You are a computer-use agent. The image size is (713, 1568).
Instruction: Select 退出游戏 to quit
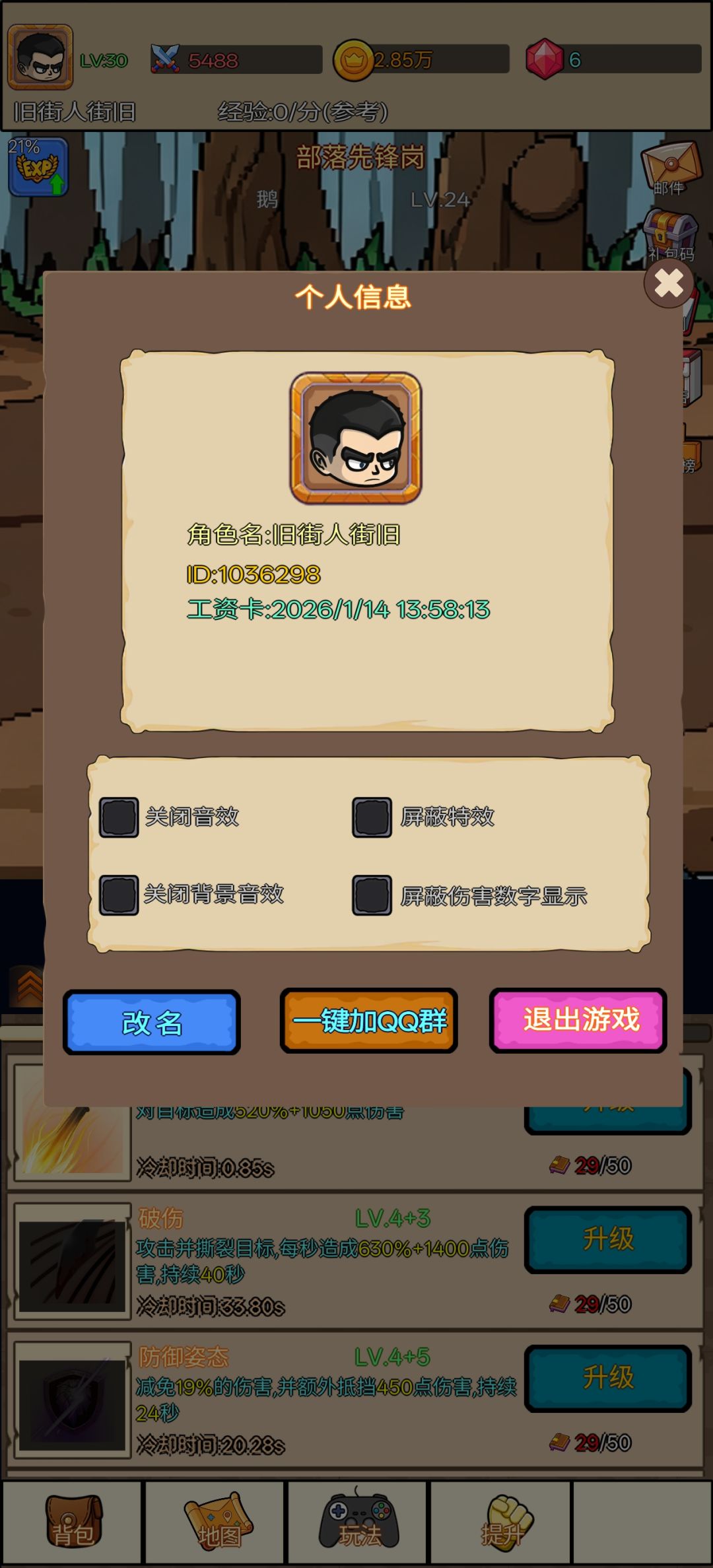point(578,1020)
